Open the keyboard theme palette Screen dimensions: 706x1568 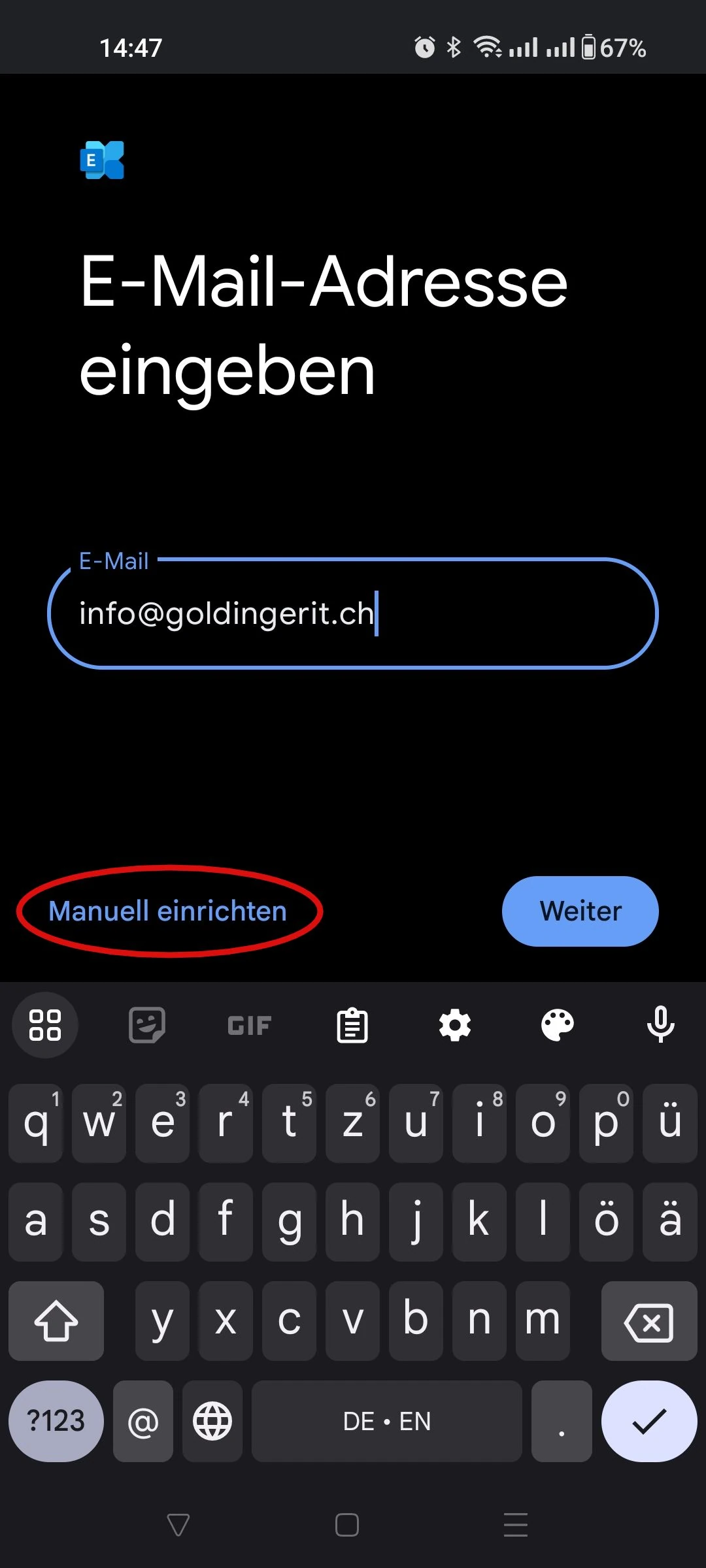(x=558, y=1025)
